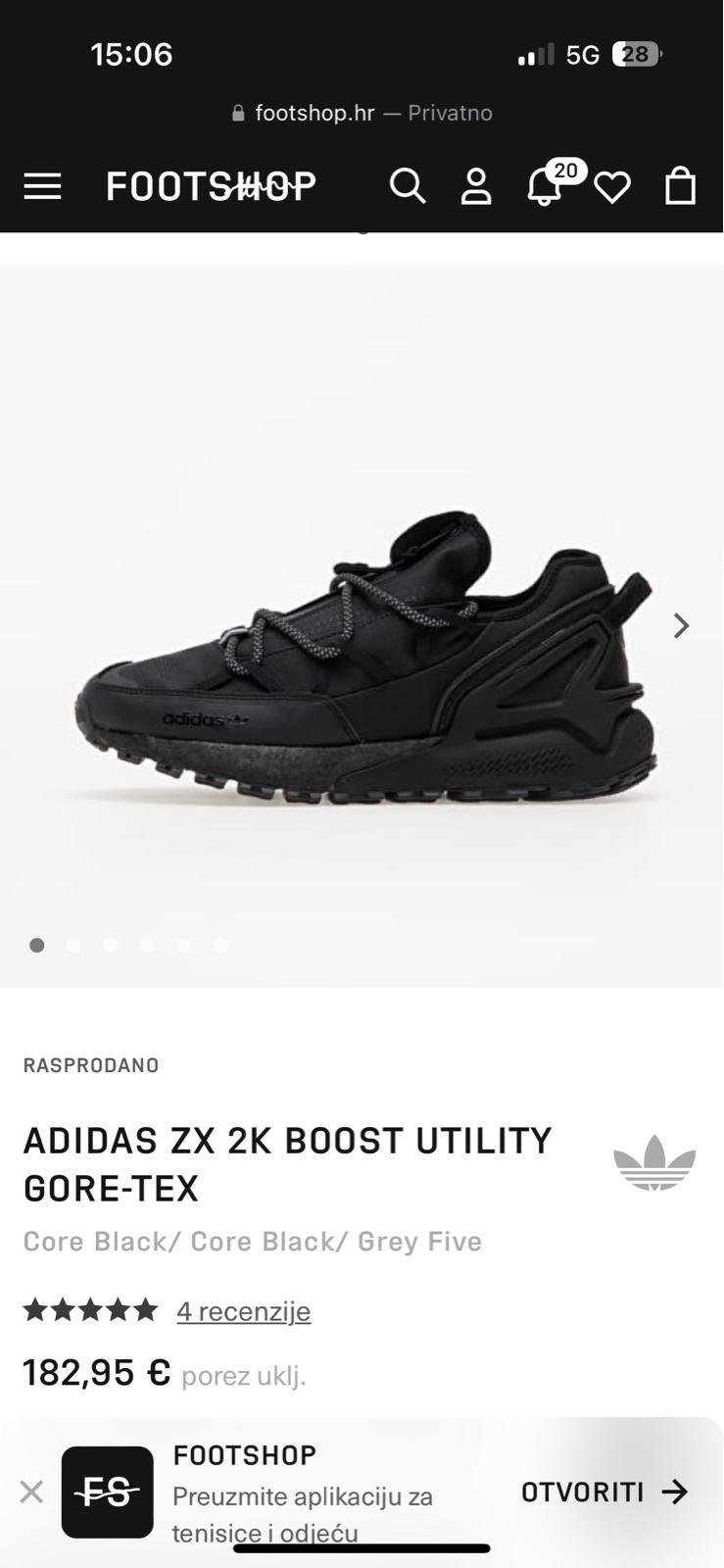
Task: Open the user account icon
Action: 476,186
